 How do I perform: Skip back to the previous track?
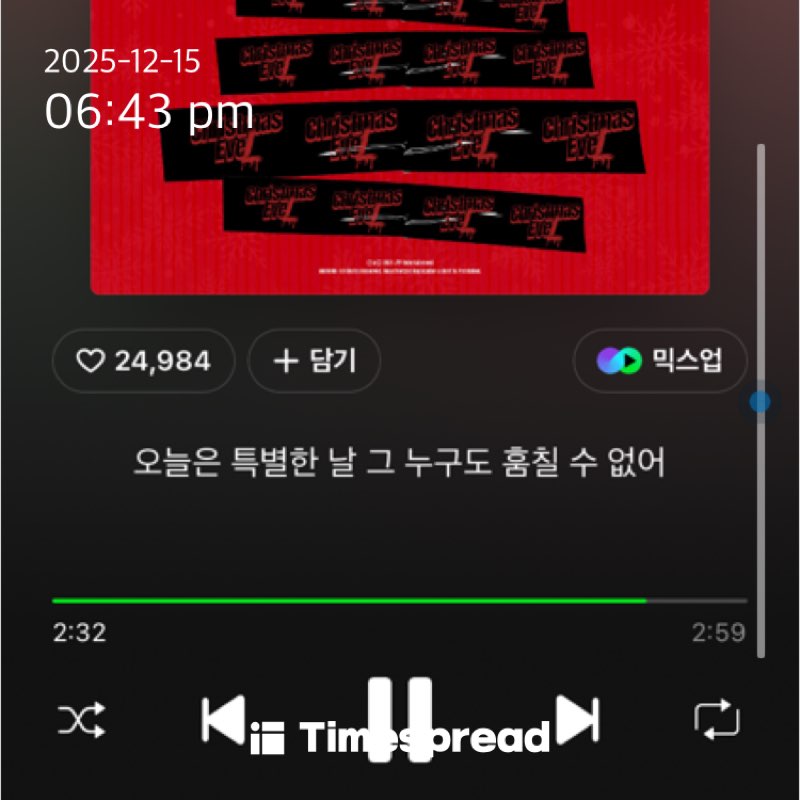223,718
